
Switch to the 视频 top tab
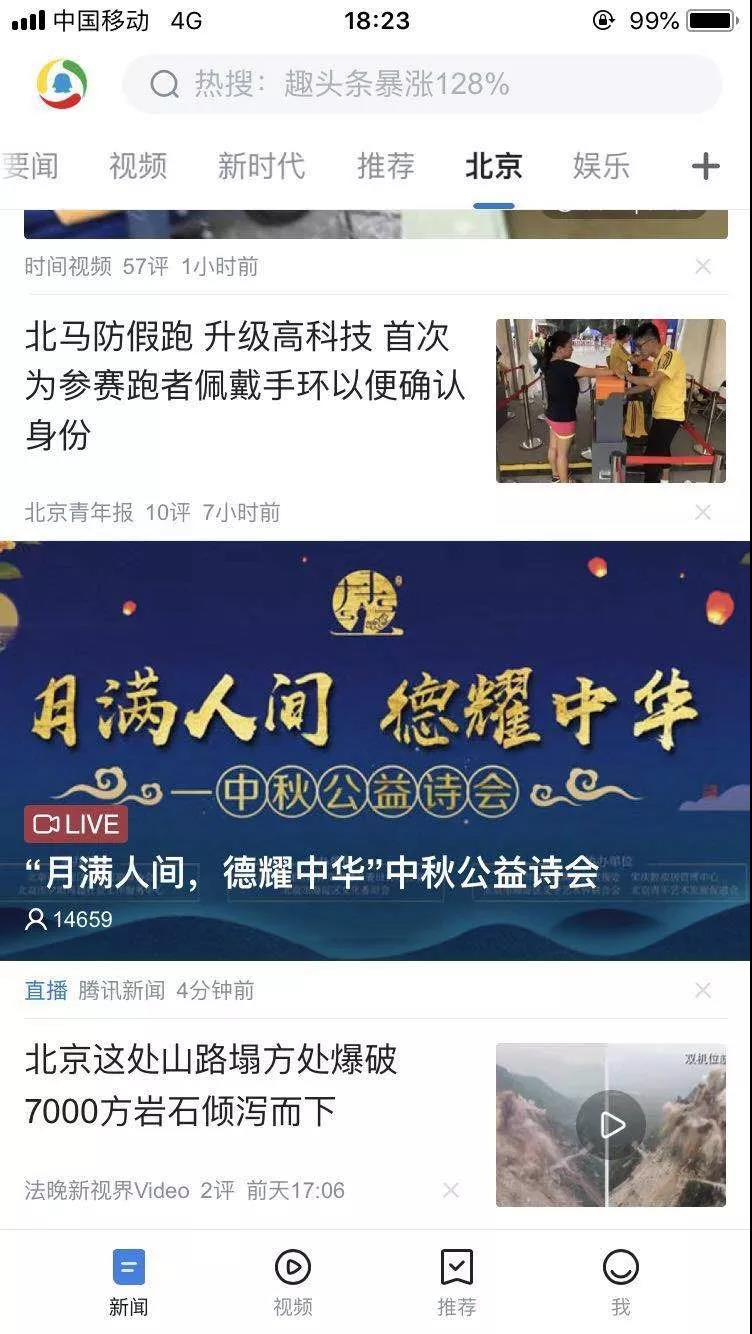tap(138, 166)
